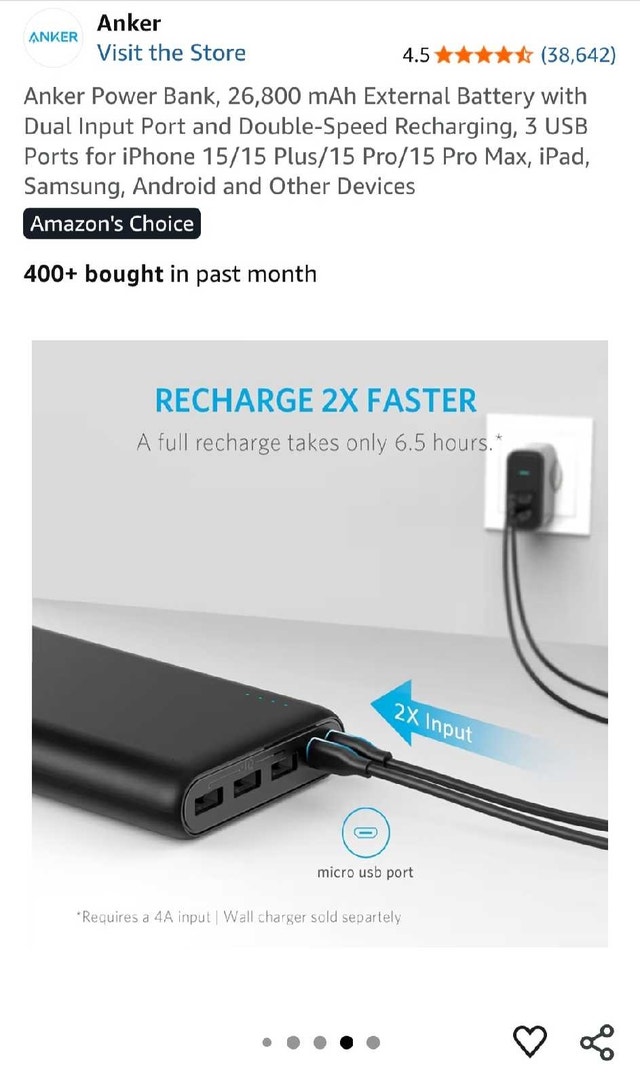Open the Amazon's Choice badge
The width and height of the screenshot is (640, 1086).
112,224
